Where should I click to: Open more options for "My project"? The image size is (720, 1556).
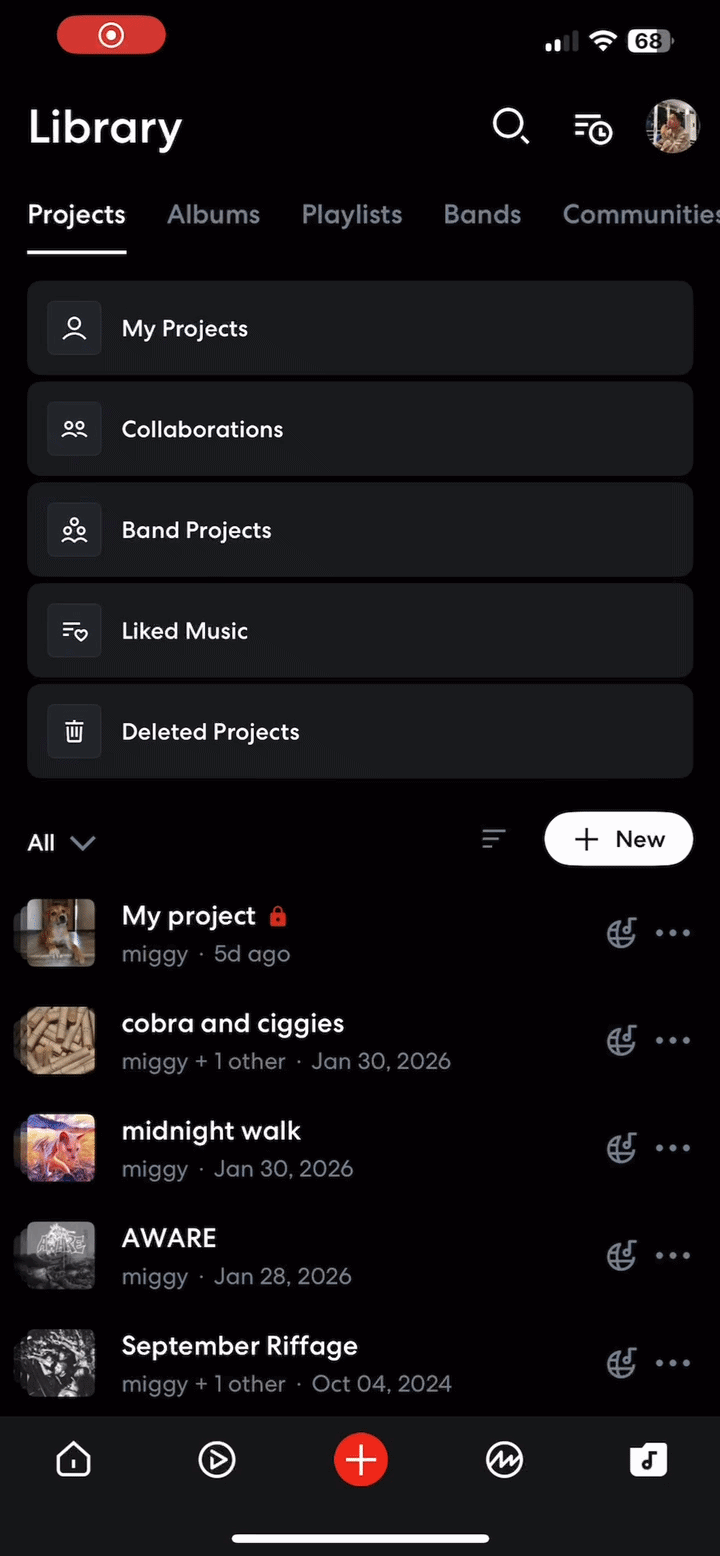coord(672,933)
